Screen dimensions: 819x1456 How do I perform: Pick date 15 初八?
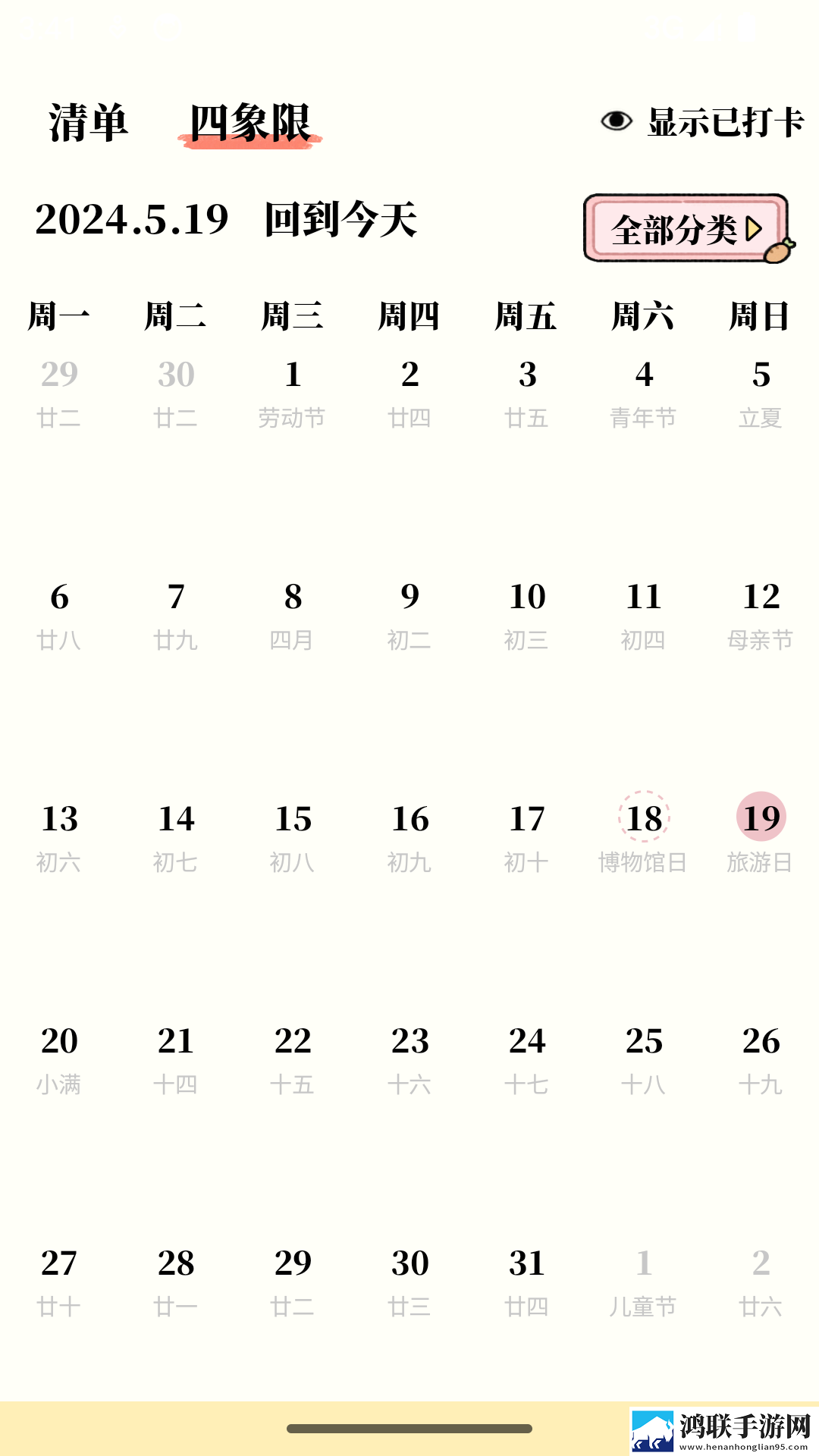point(293,838)
